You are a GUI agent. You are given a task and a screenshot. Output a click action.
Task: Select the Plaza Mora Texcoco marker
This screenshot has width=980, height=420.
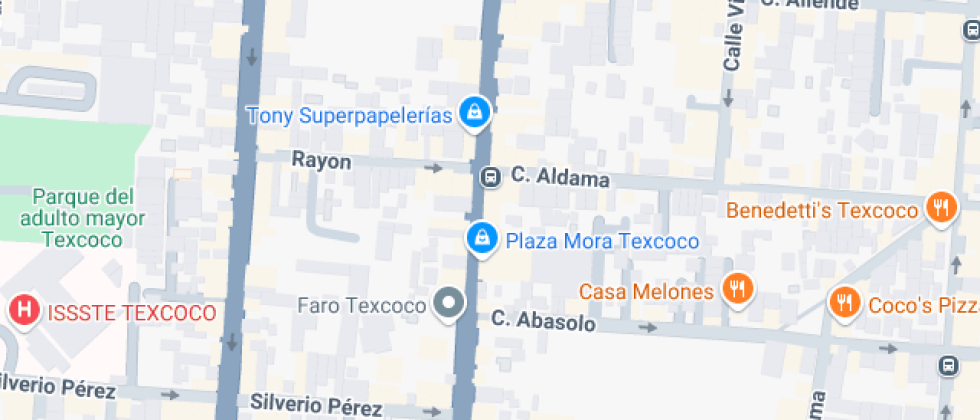[482, 238]
